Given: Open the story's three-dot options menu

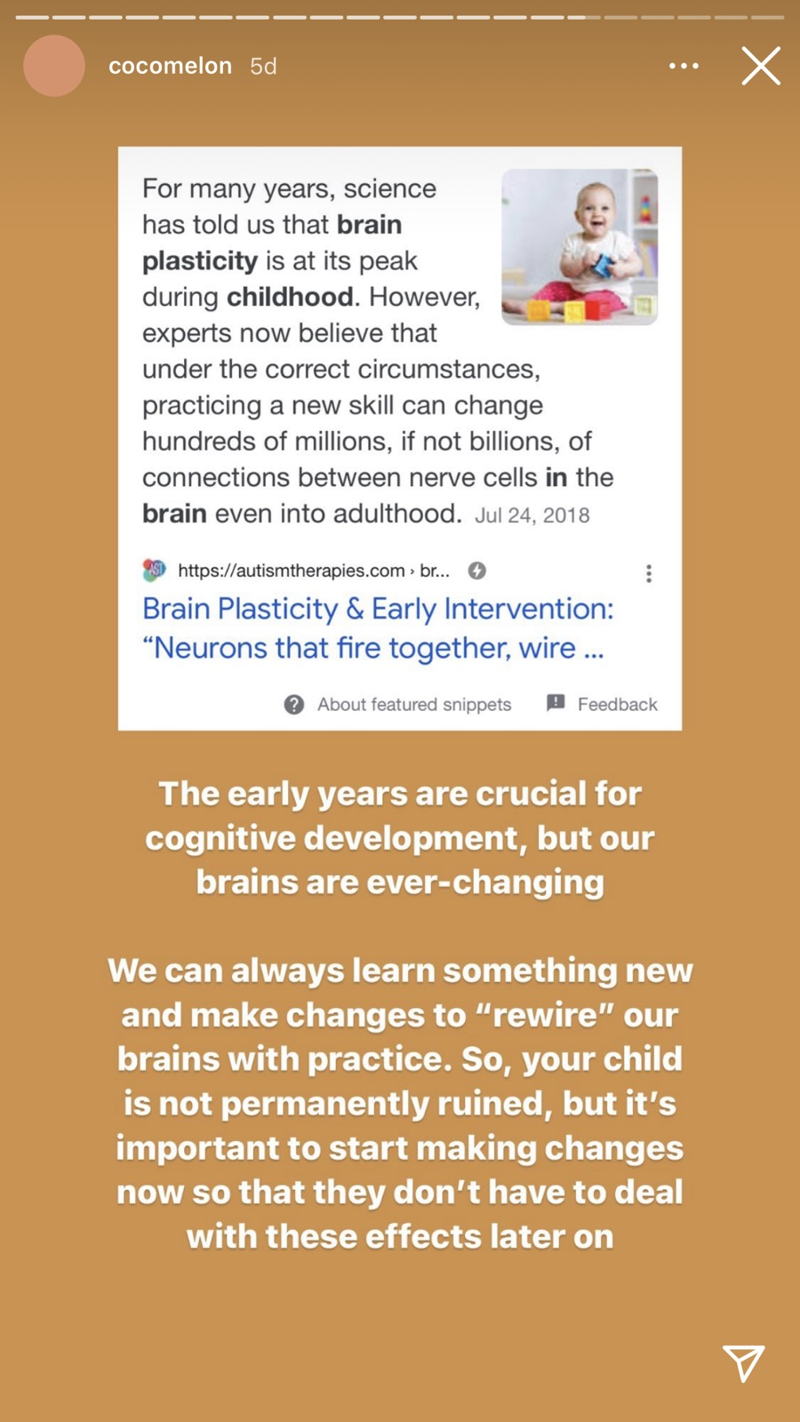Looking at the screenshot, I should pos(684,66).
